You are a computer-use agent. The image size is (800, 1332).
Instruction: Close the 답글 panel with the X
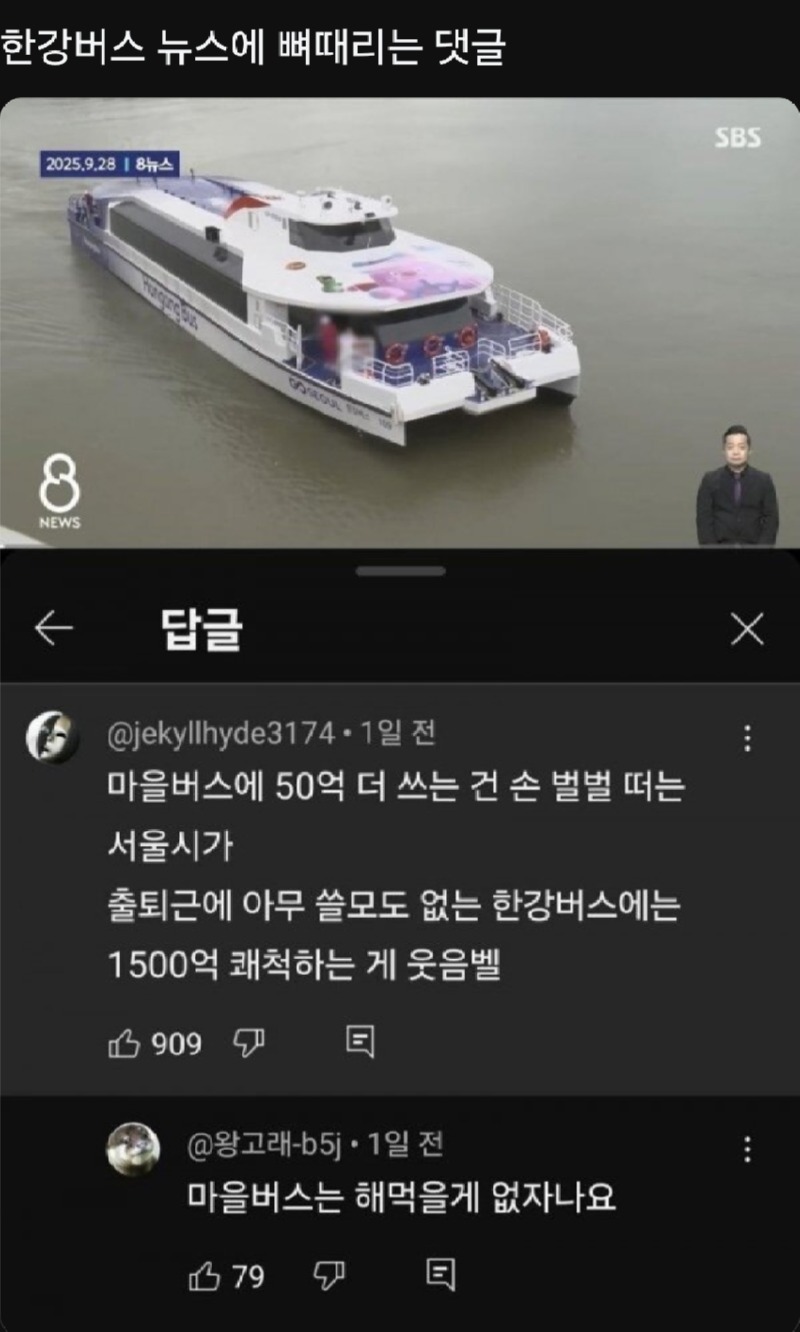coord(747,629)
